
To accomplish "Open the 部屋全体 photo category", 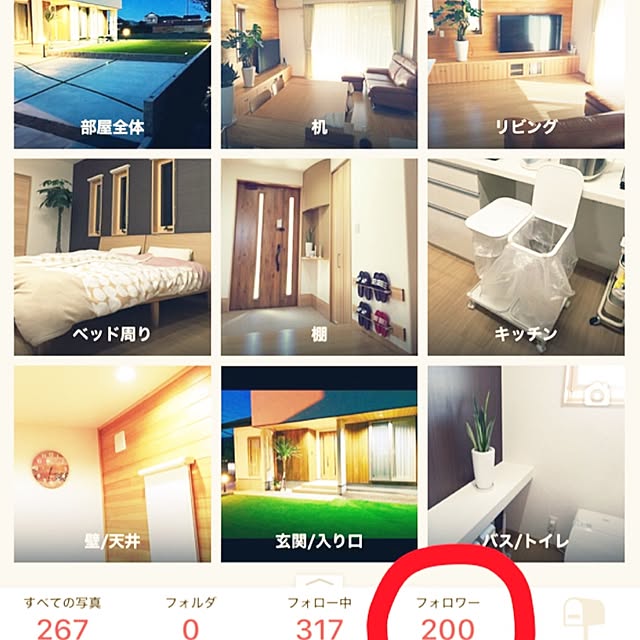I will point(112,74).
